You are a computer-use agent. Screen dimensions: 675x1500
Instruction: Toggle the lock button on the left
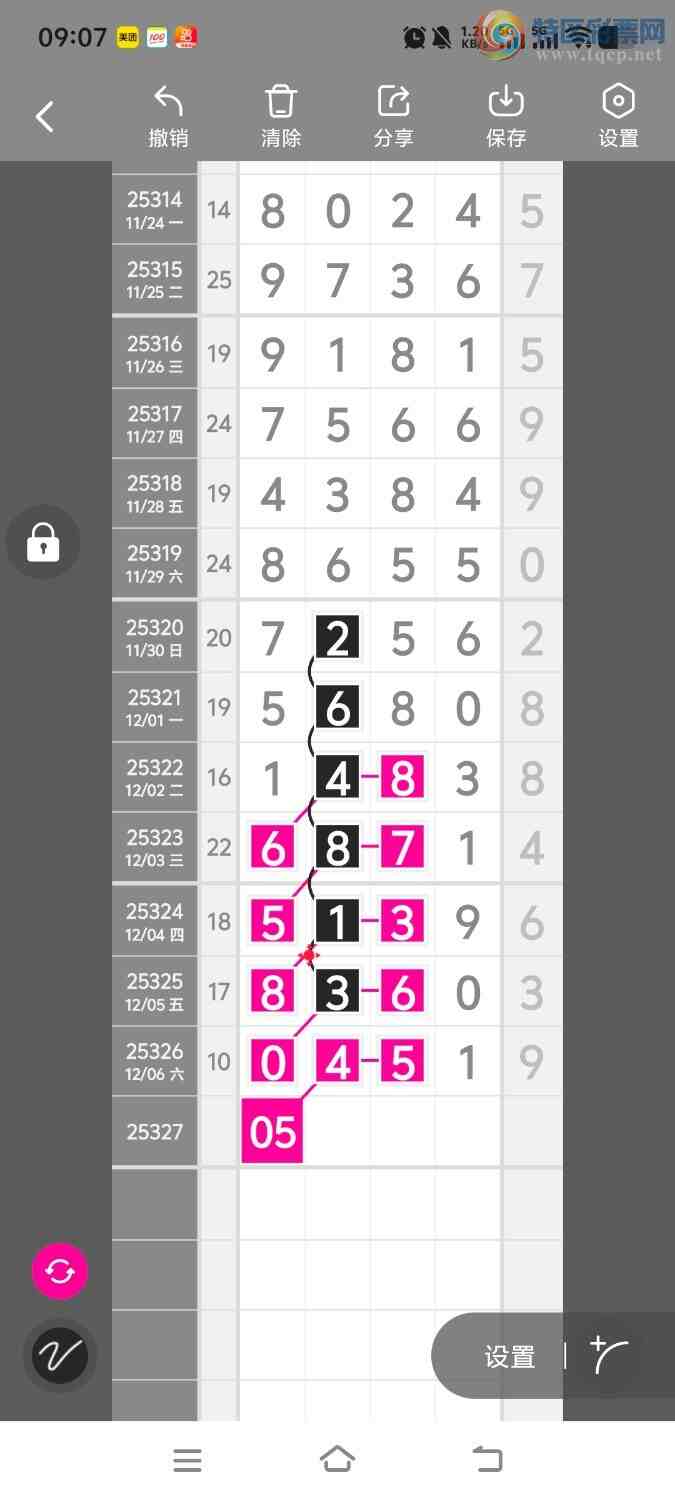tap(43, 542)
